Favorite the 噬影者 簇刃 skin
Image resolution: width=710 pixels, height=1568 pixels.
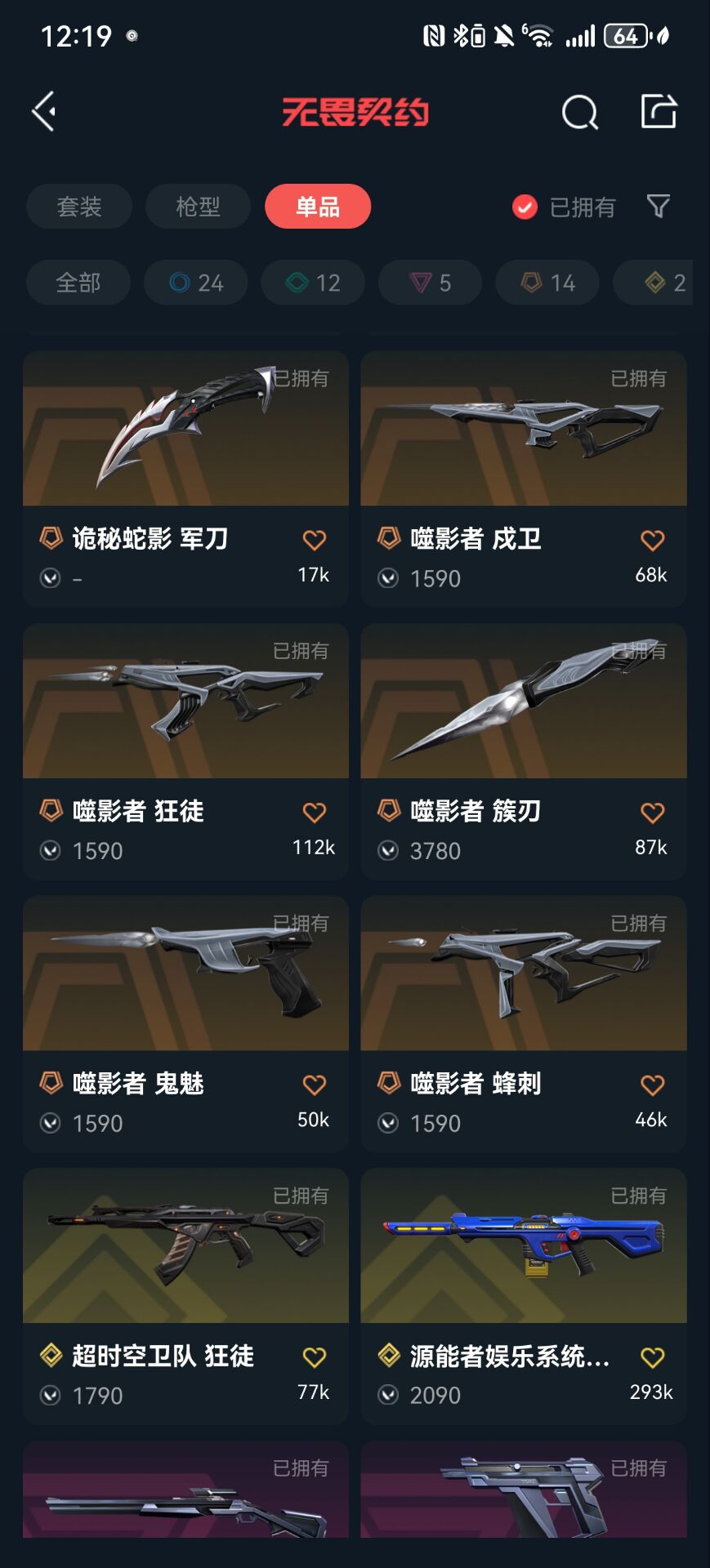tap(652, 813)
